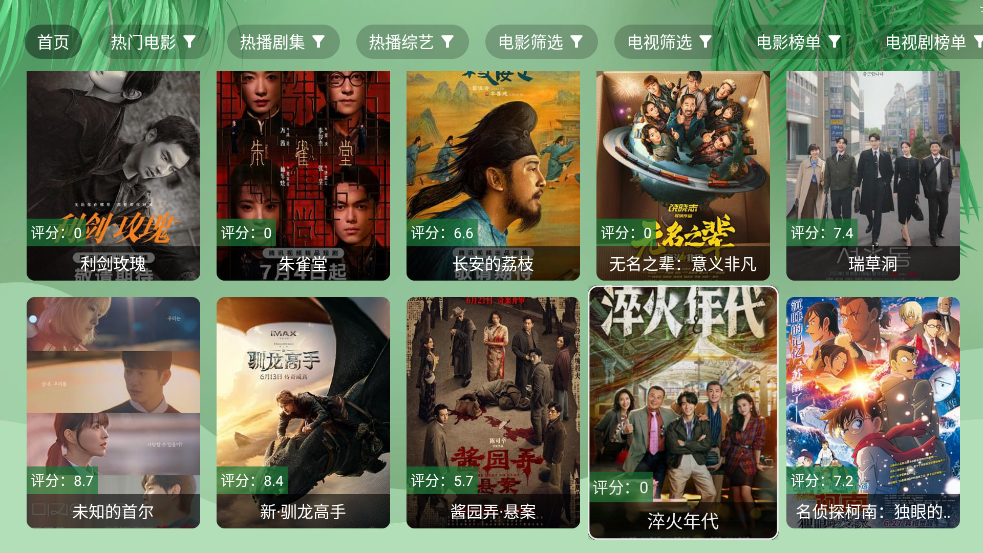
Task: Select the 热播剧集 tab
Action: pyautogui.click(x=282, y=42)
